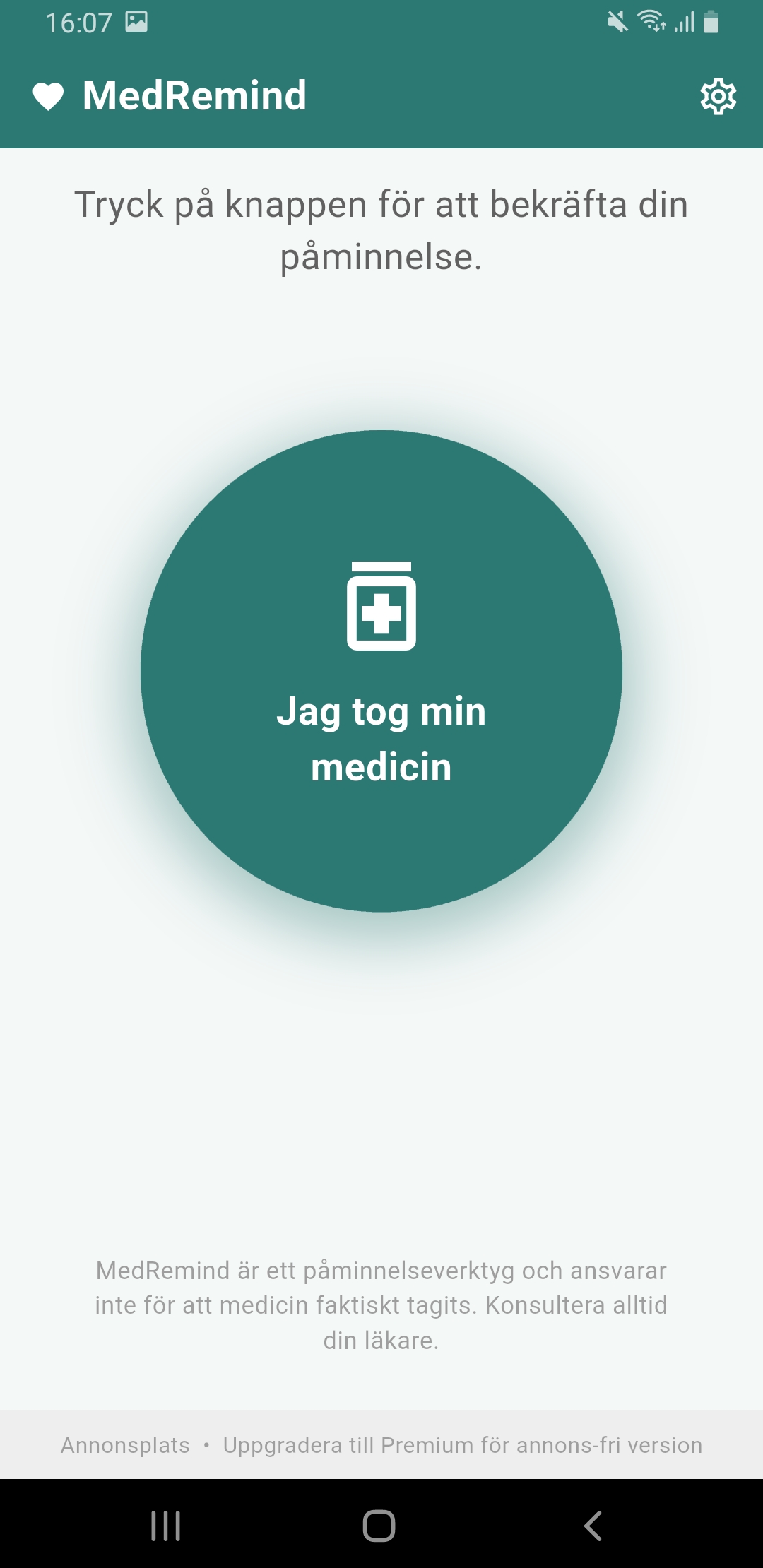This screenshot has width=763, height=1568.
Task: Click the MedRemind title in header
Action: click(x=195, y=95)
